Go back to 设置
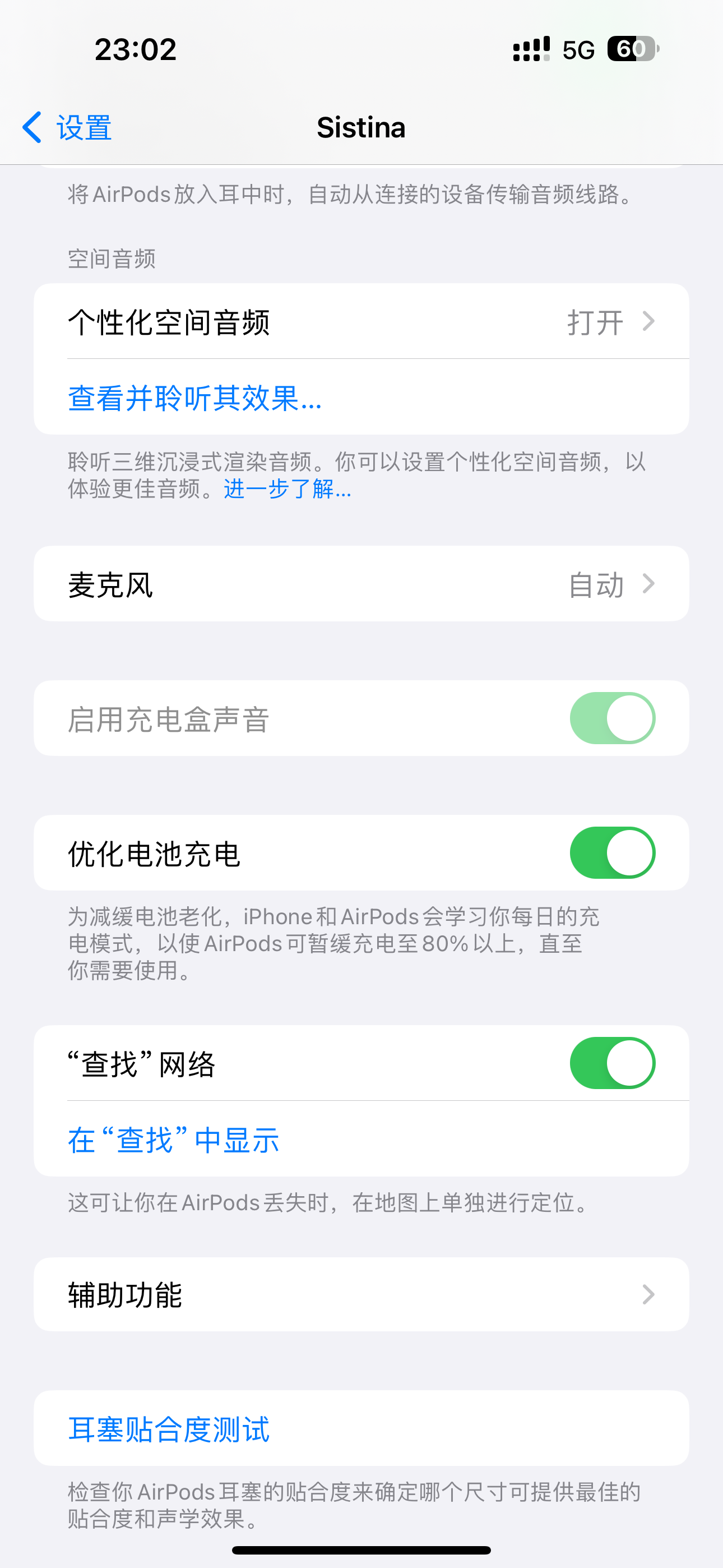 coord(67,128)
